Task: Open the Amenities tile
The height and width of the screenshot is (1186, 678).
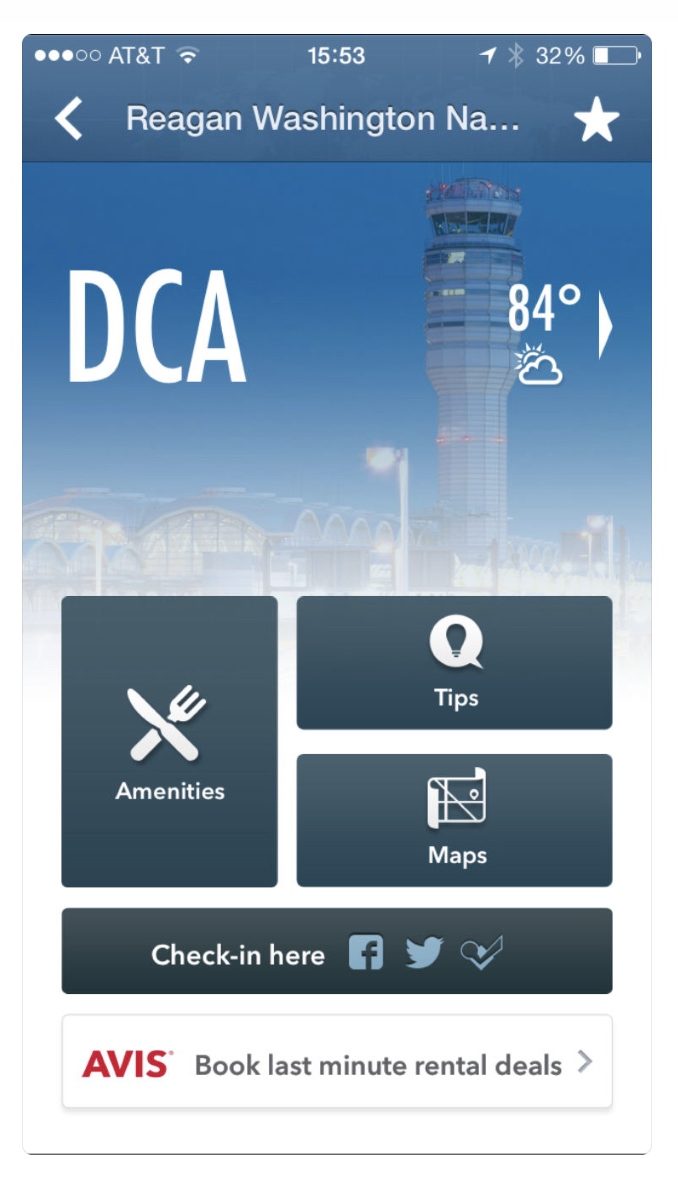Action: (x=170, y=741)
